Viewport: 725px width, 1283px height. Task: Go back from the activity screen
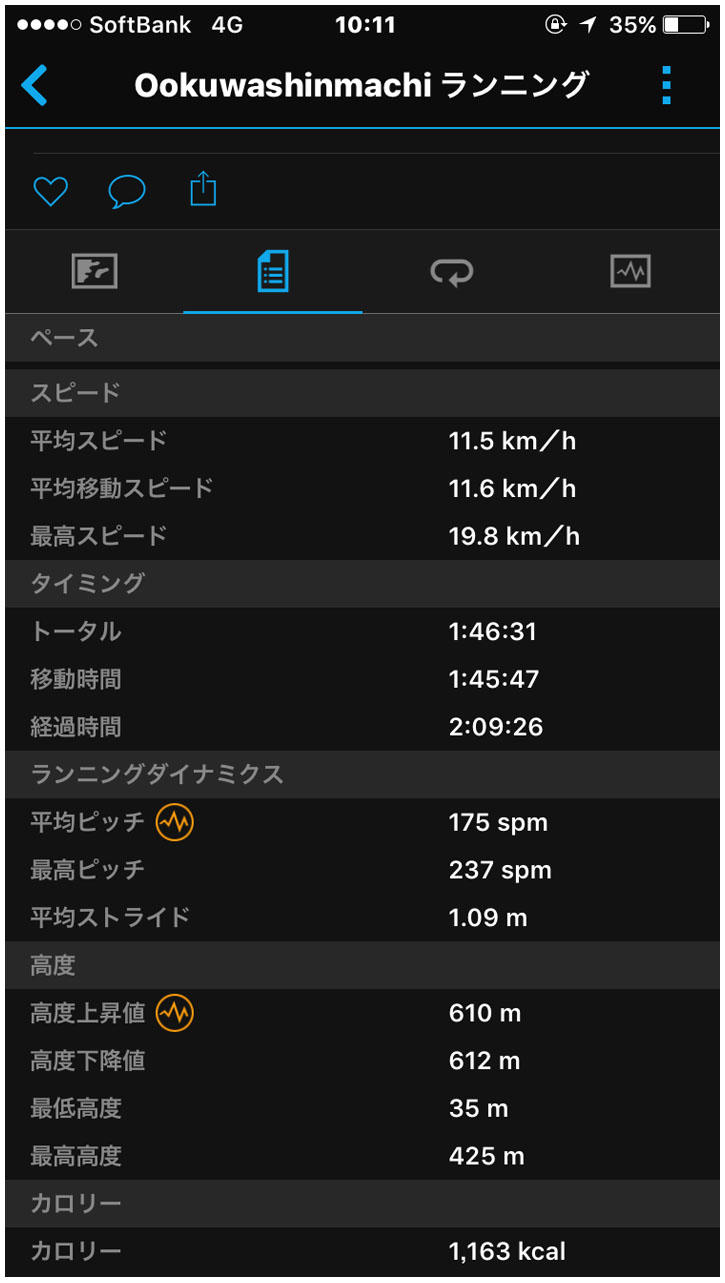coord(35,86)
